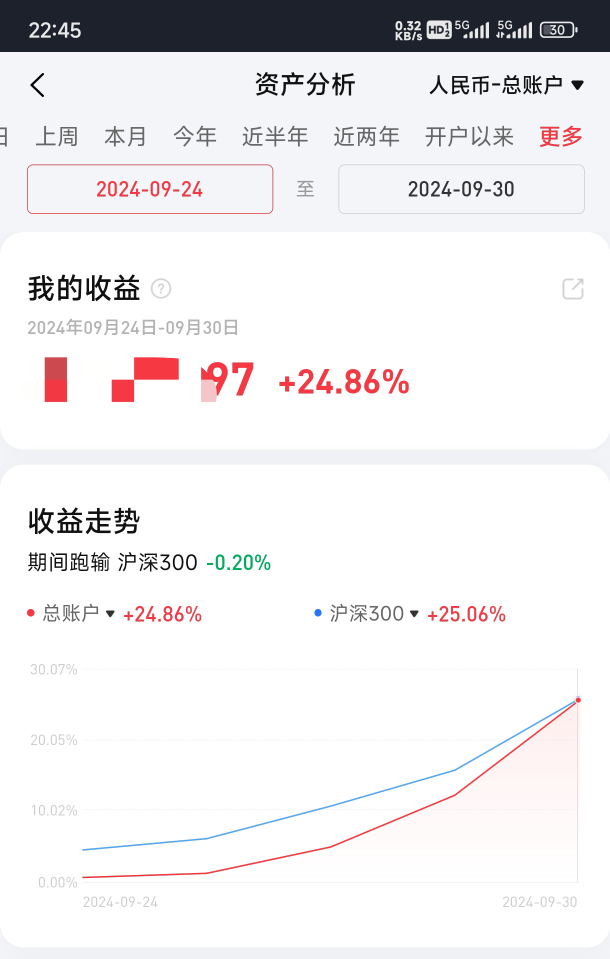Select the 上周 time range tab
The height and width of the screenshot is (959, 610).
(56, 137)
